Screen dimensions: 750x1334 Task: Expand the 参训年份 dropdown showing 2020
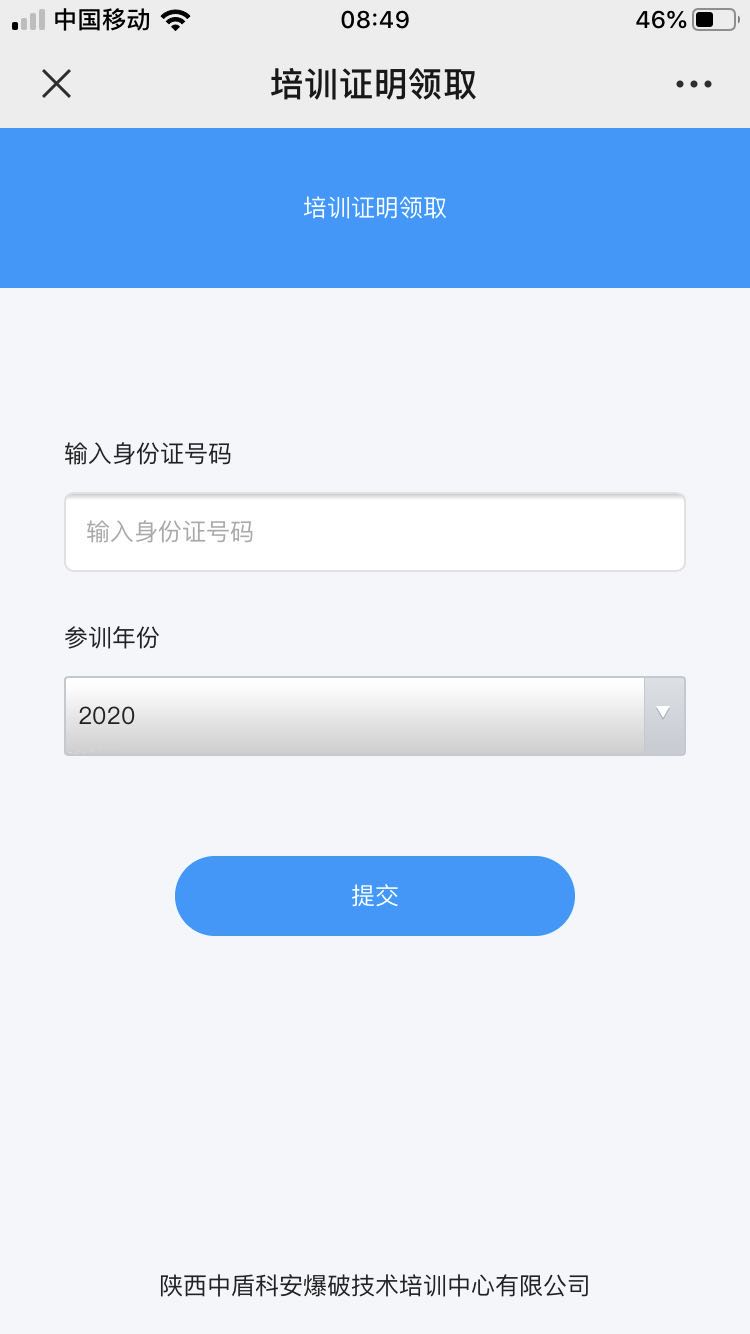coord(374,716)
